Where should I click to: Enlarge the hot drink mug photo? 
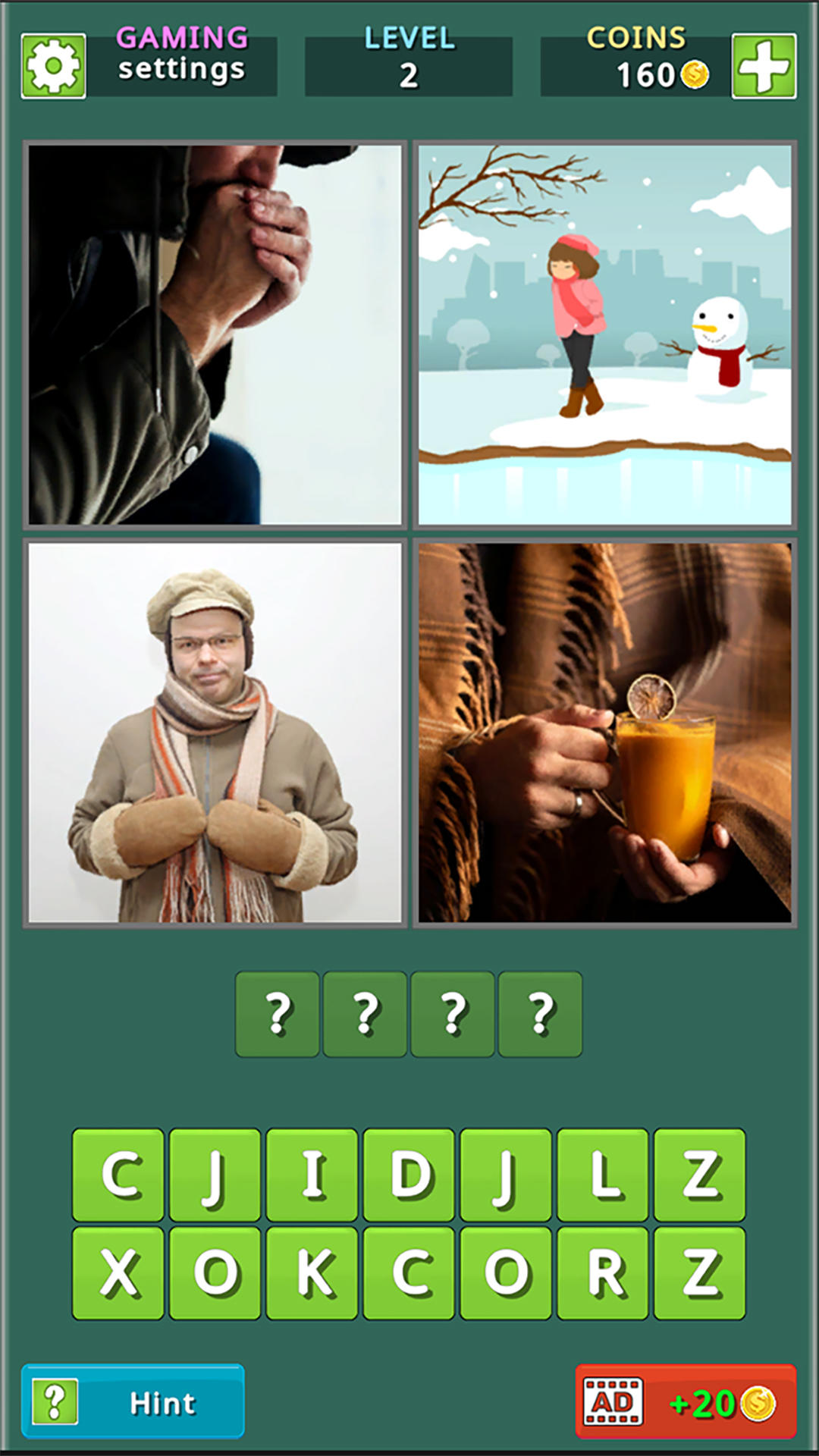click(x=604, y=733)
